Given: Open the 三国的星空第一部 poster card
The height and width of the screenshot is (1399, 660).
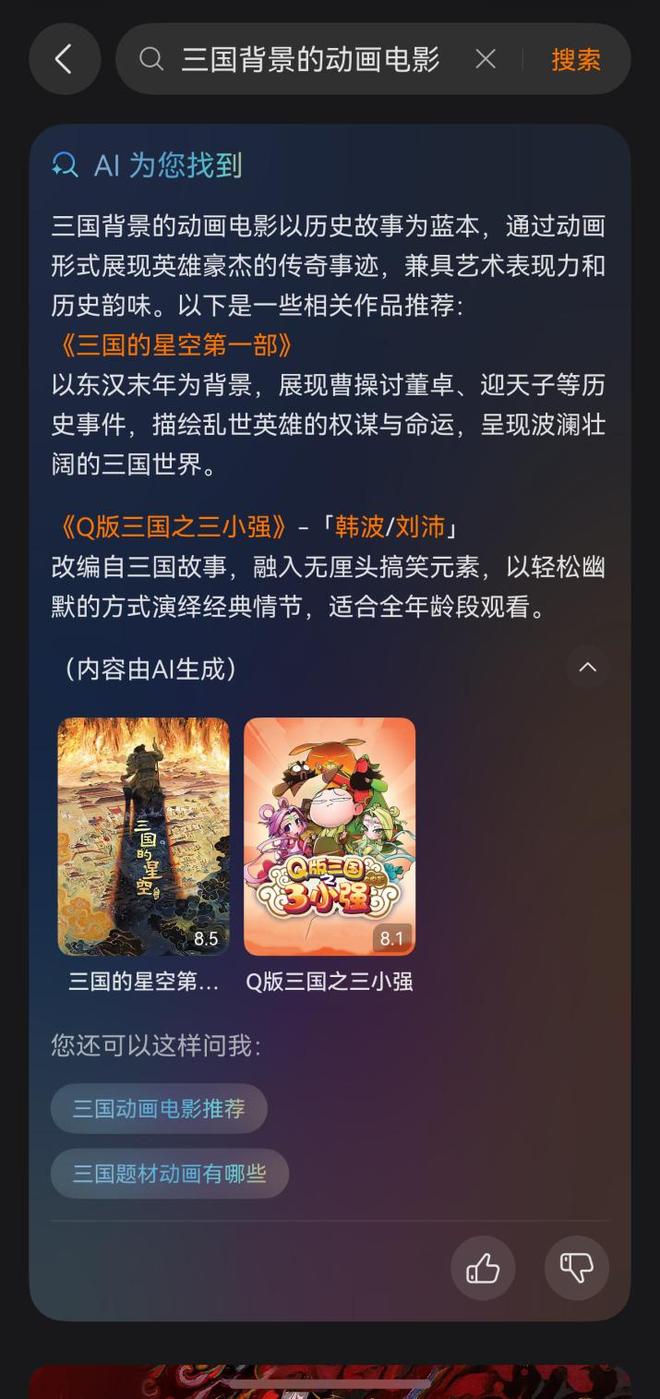Looking at the screenshot, I should (143, 837).
